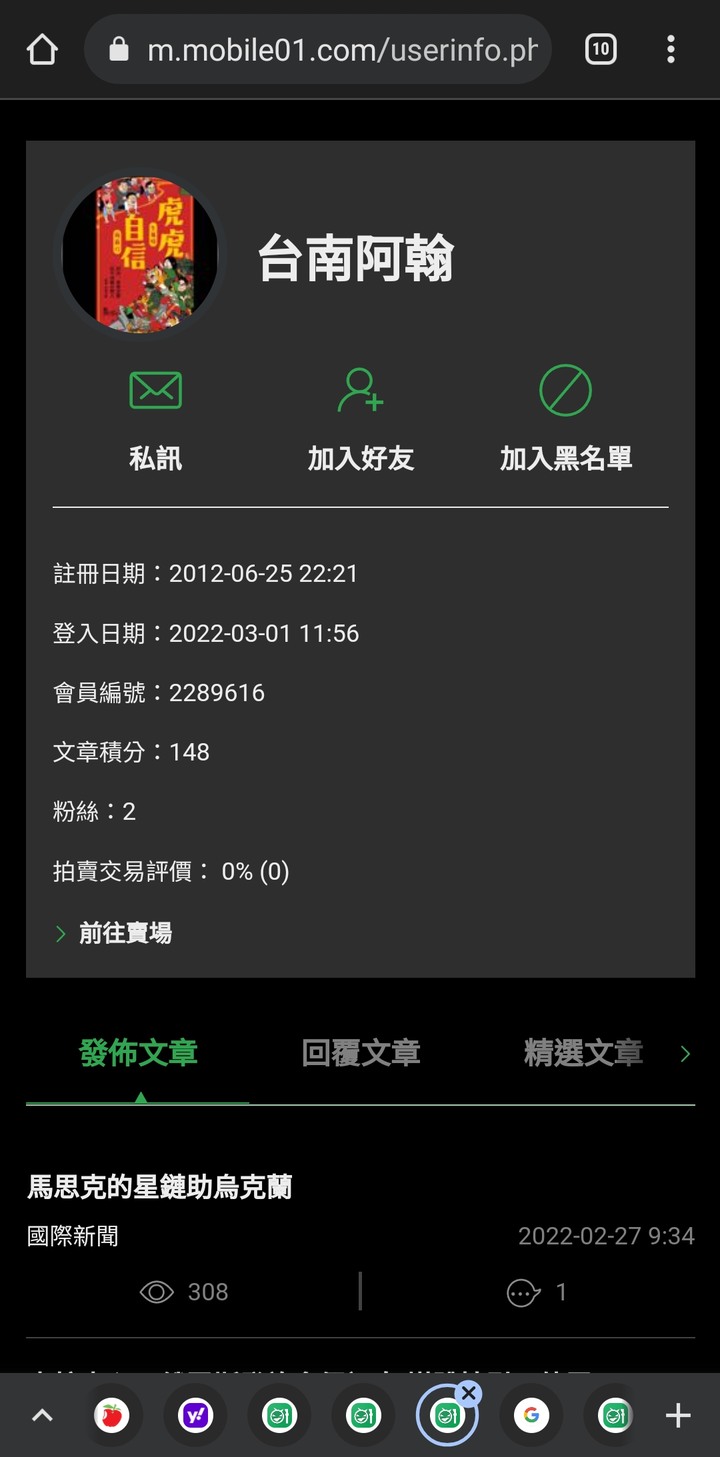
Task: Switch to the Yahoo tab
Action: [x=195, y=1415]
